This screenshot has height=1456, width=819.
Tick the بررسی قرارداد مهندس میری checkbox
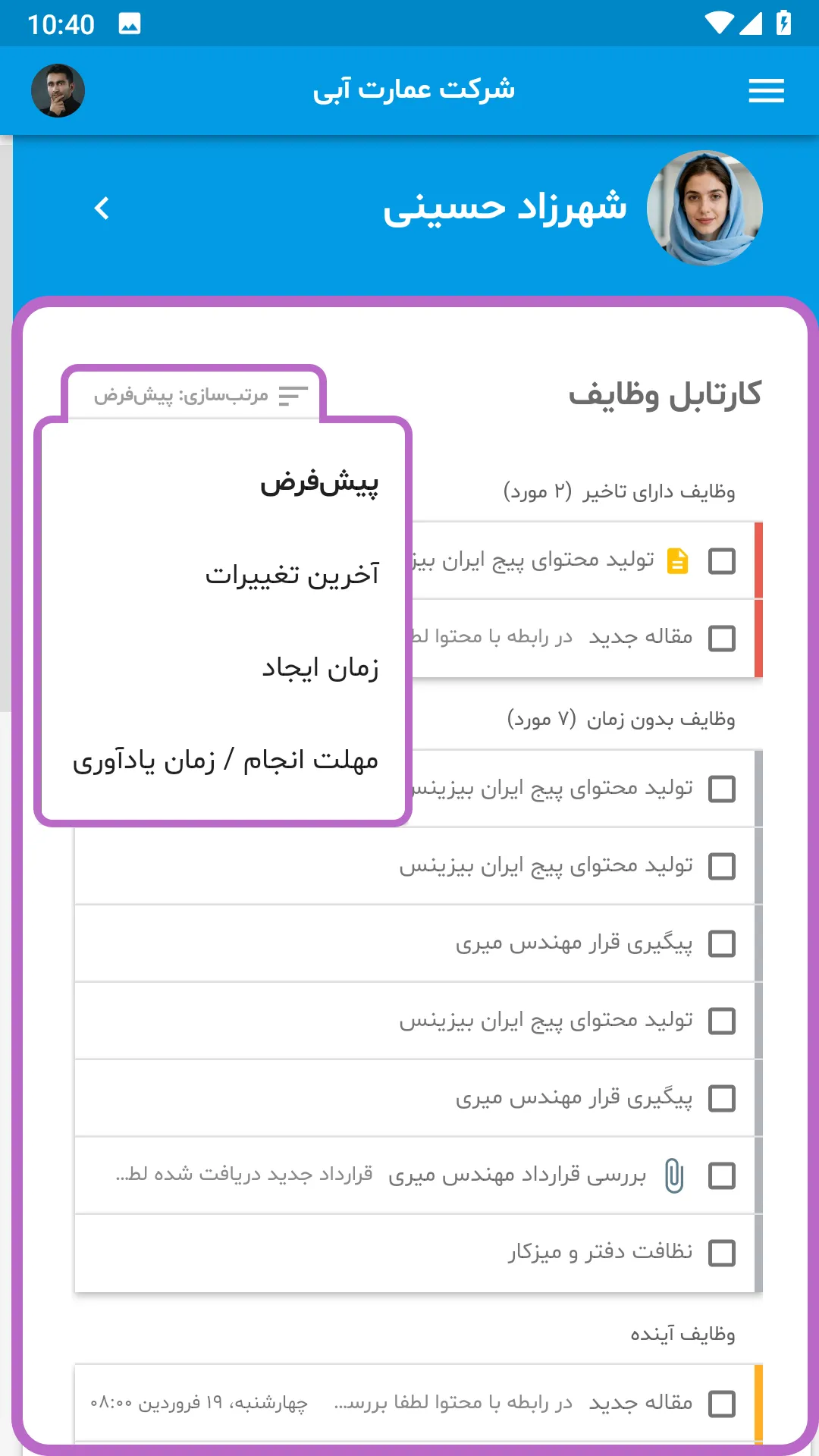click(721, 1175)
